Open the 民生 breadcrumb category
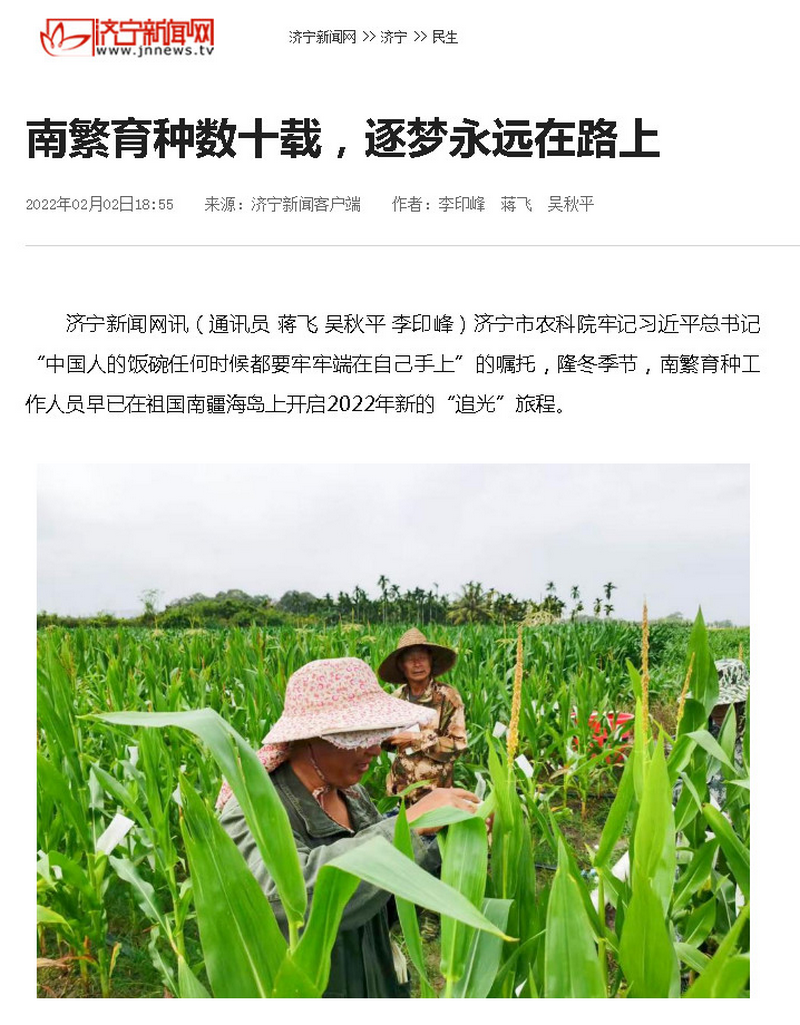The height and width of the screenshot is (1025, 800). click(444, 37)
